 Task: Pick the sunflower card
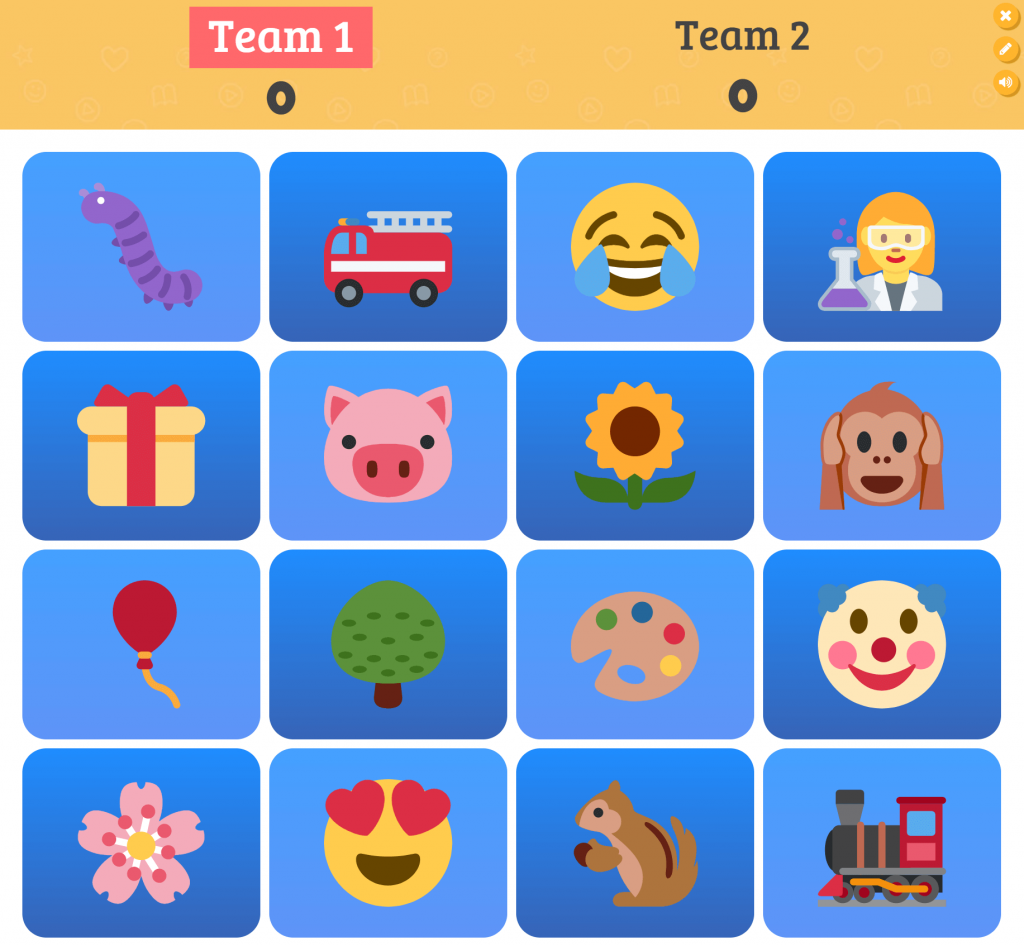pos(635,445)
